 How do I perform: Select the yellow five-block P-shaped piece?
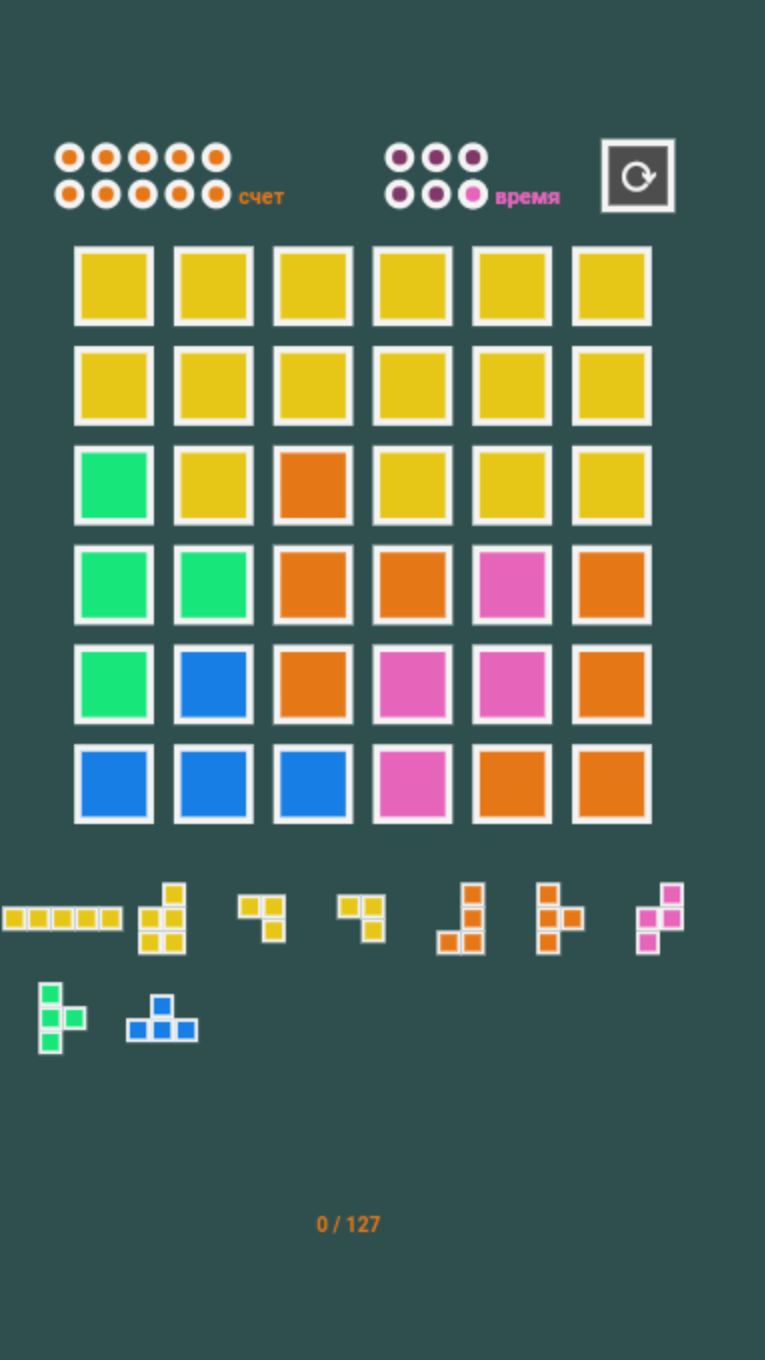coord(162,918)
